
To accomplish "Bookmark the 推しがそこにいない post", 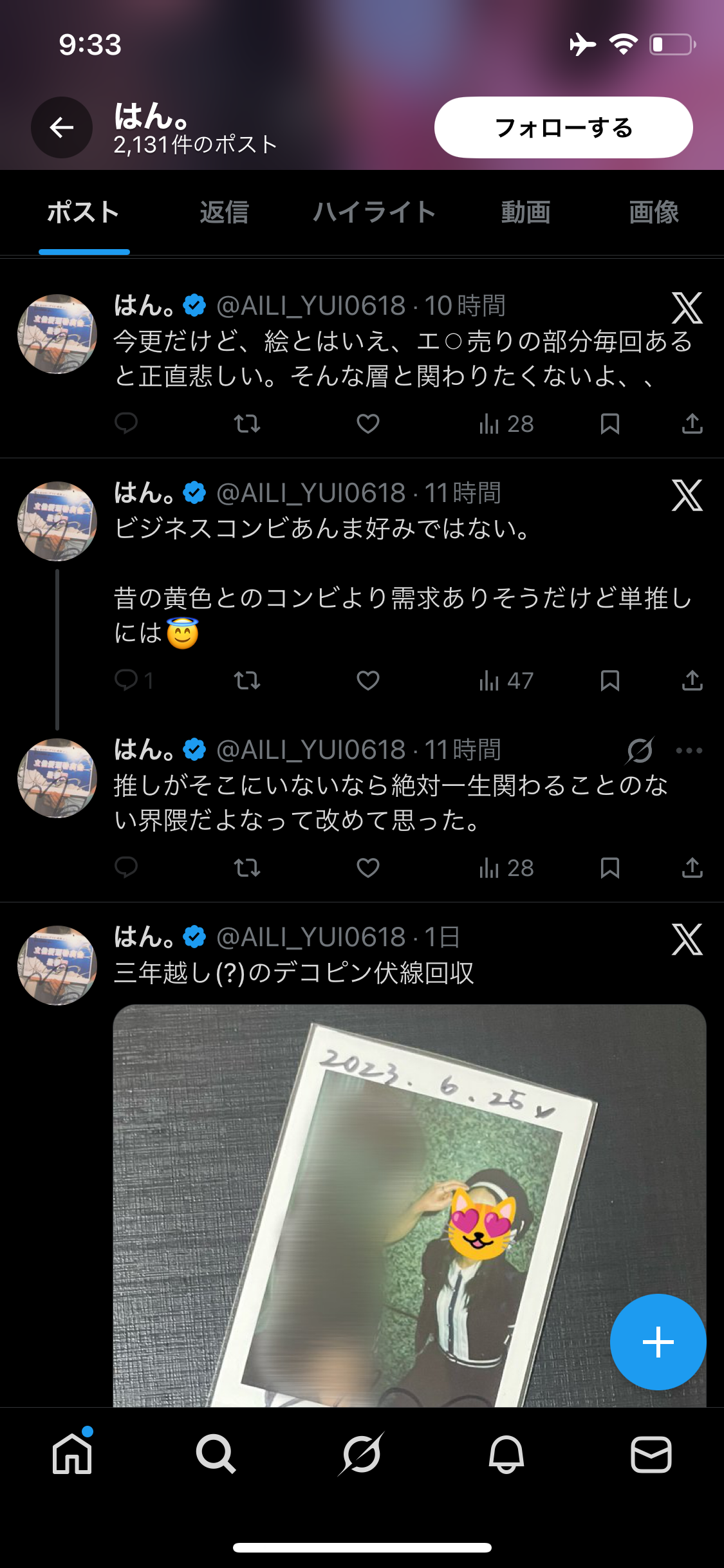I will click(609, 868).
